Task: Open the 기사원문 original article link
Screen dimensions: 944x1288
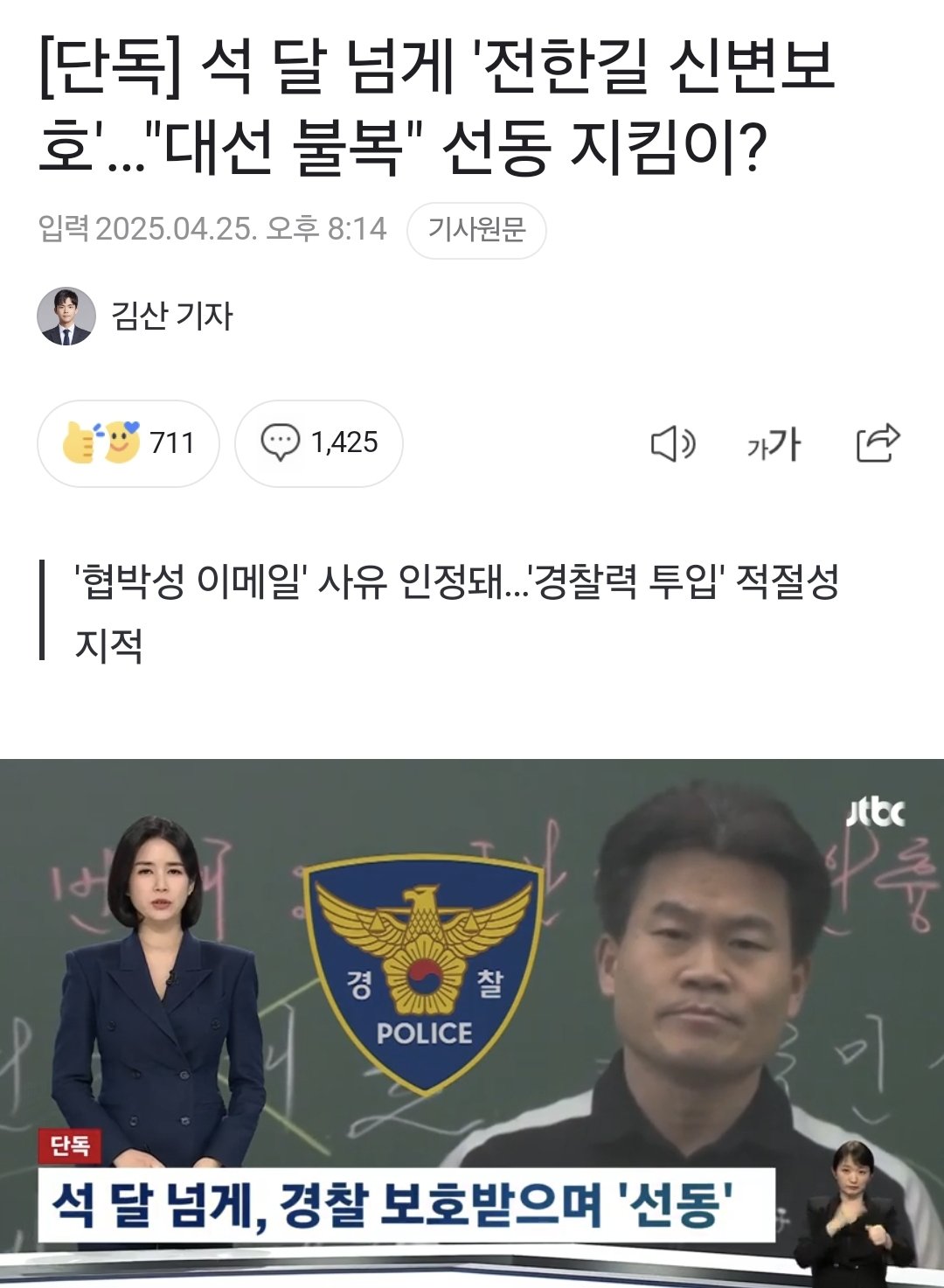Action: click(x=476, y=230)
